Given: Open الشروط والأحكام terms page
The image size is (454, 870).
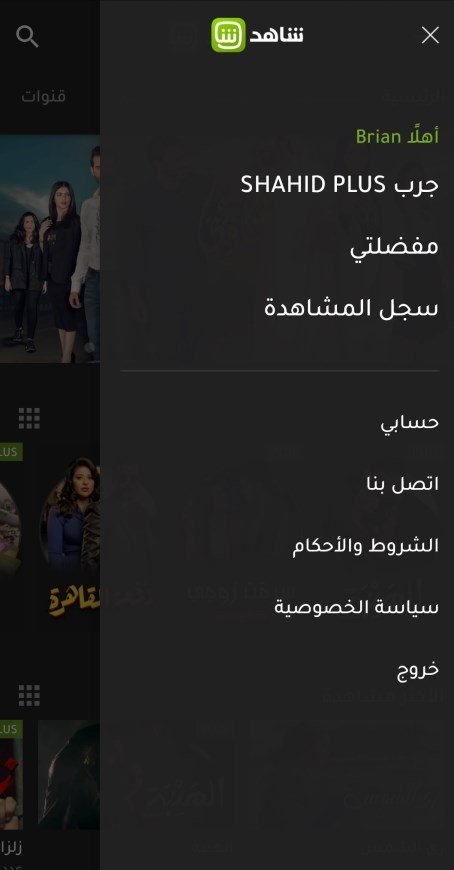Looking at the screenshot, I should [365, 546].
